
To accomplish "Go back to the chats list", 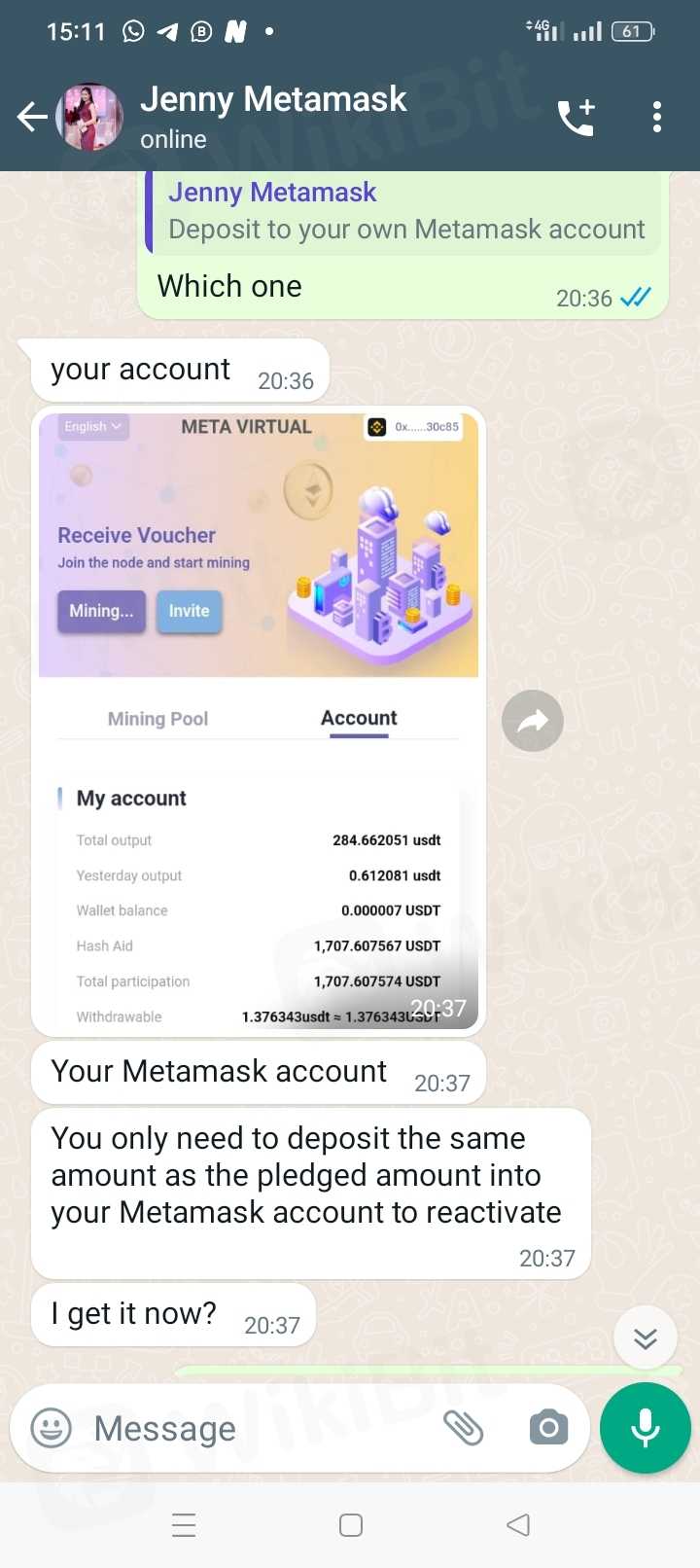I will [32, 118].
